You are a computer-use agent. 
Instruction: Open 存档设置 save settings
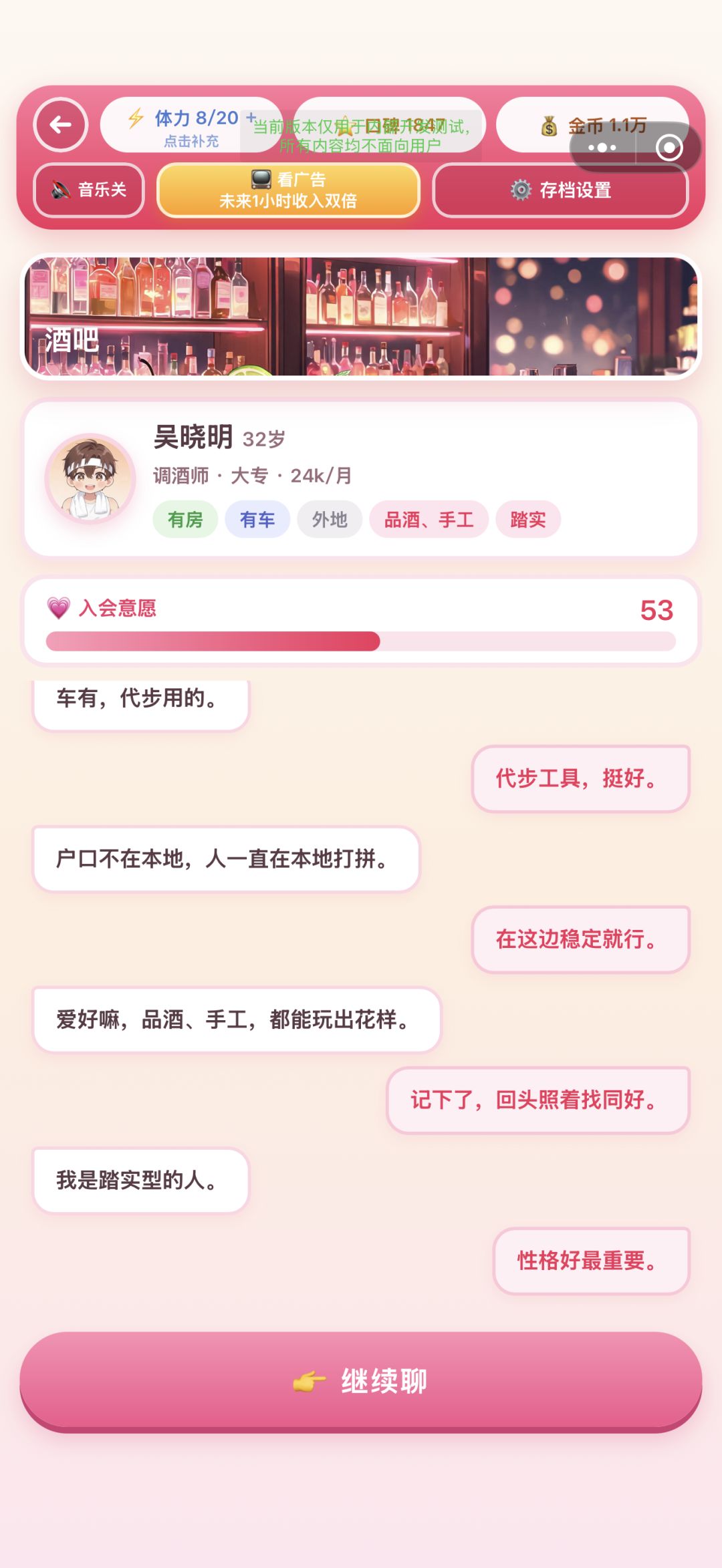(560, 190)
